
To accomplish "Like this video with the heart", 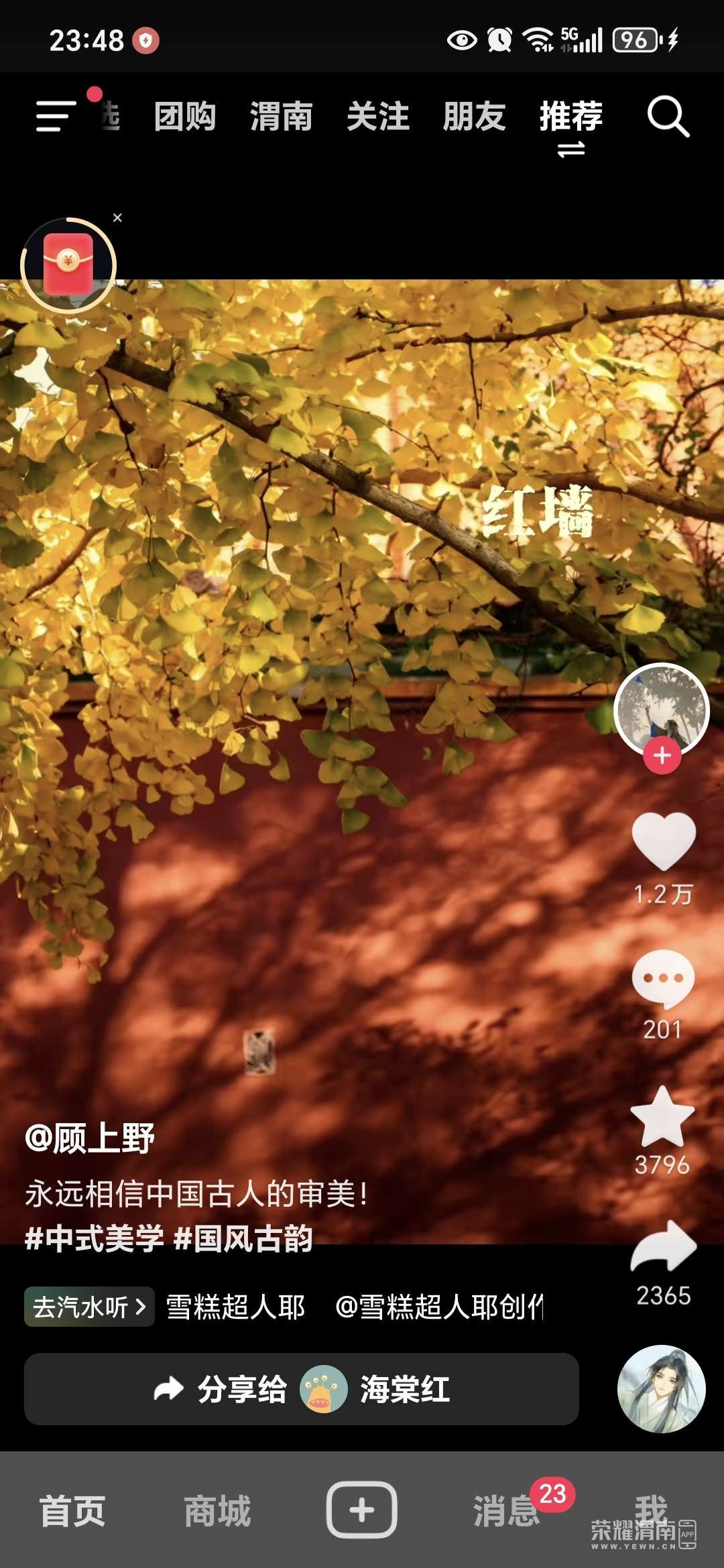I will click(x=664, y=841).
